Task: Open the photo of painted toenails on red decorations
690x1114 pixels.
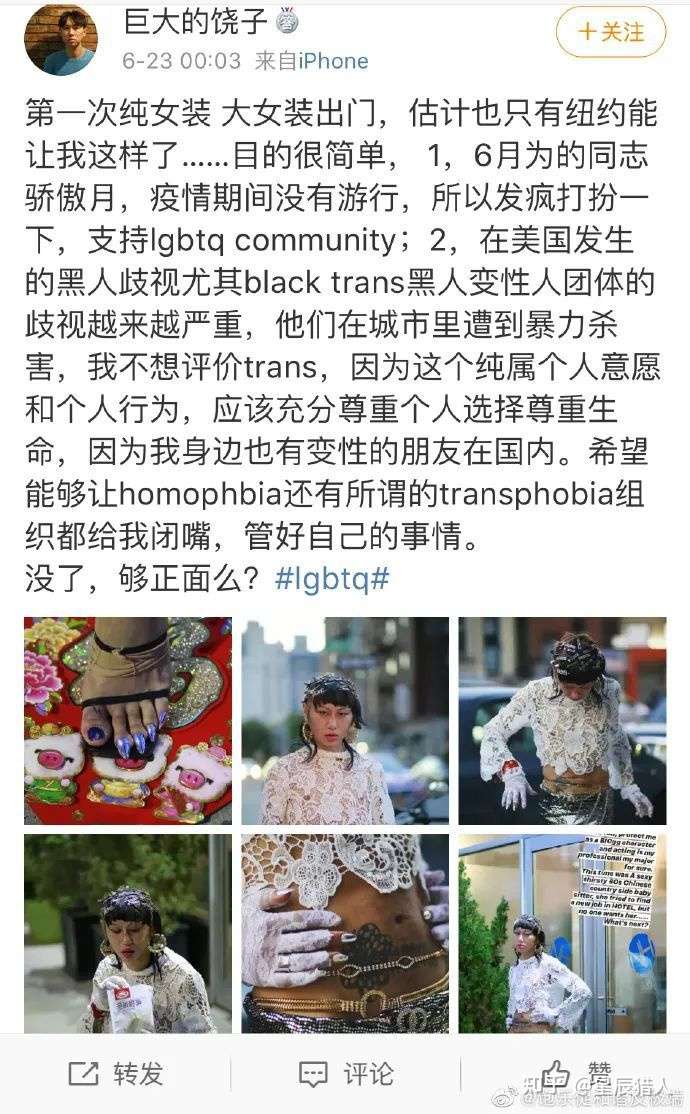Action: [128, 720]
